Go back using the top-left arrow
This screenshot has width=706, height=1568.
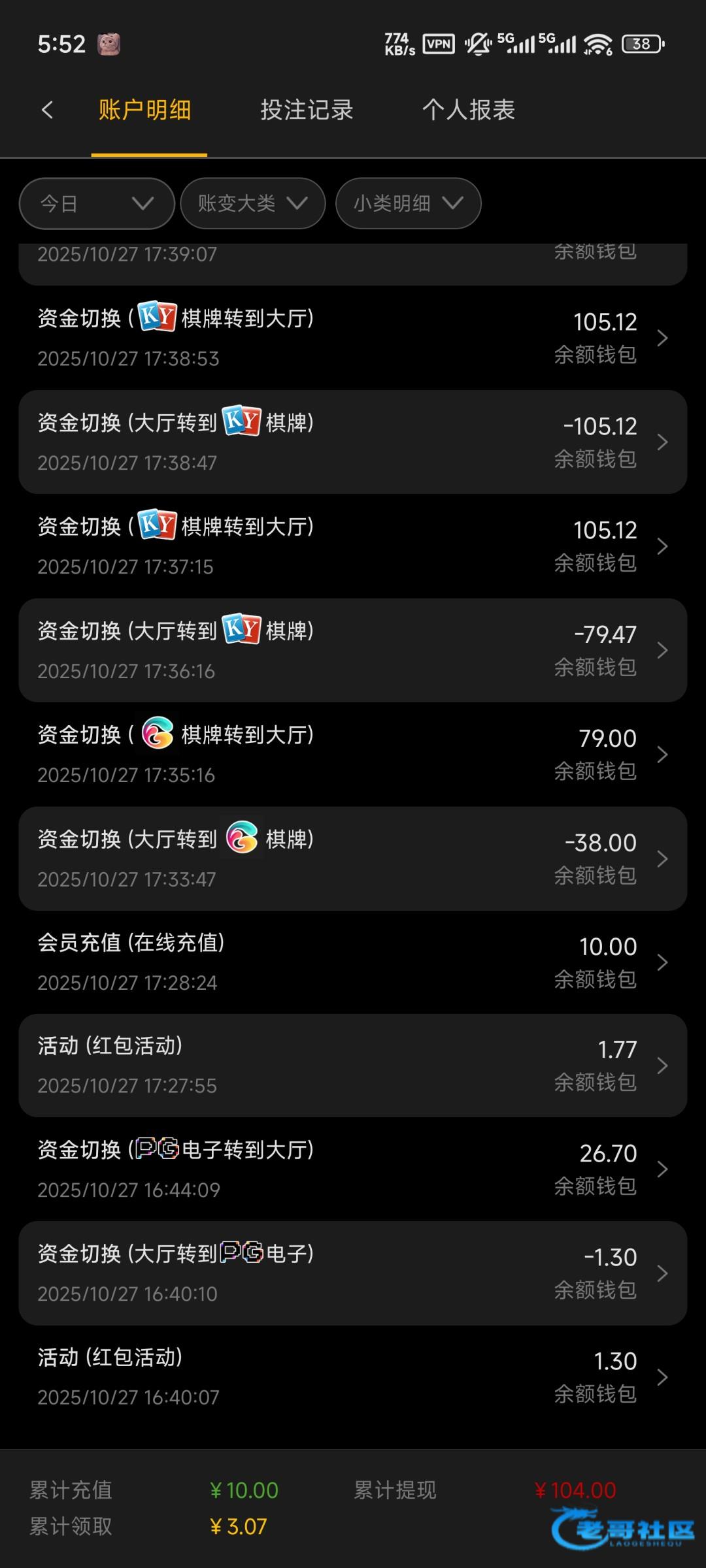click(x=47, y=110)
